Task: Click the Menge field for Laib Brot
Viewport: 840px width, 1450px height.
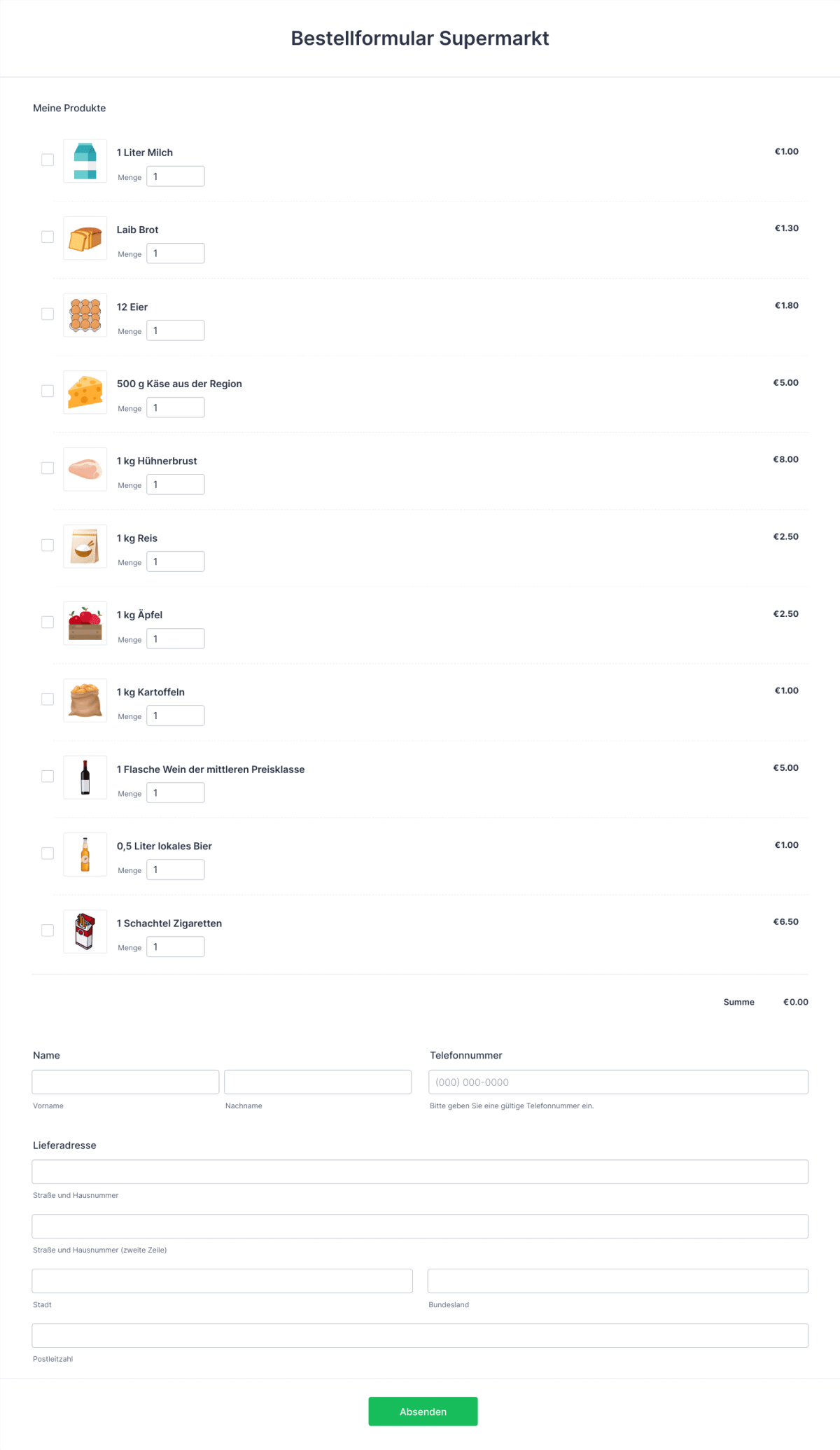Action: tap(175, 253)
